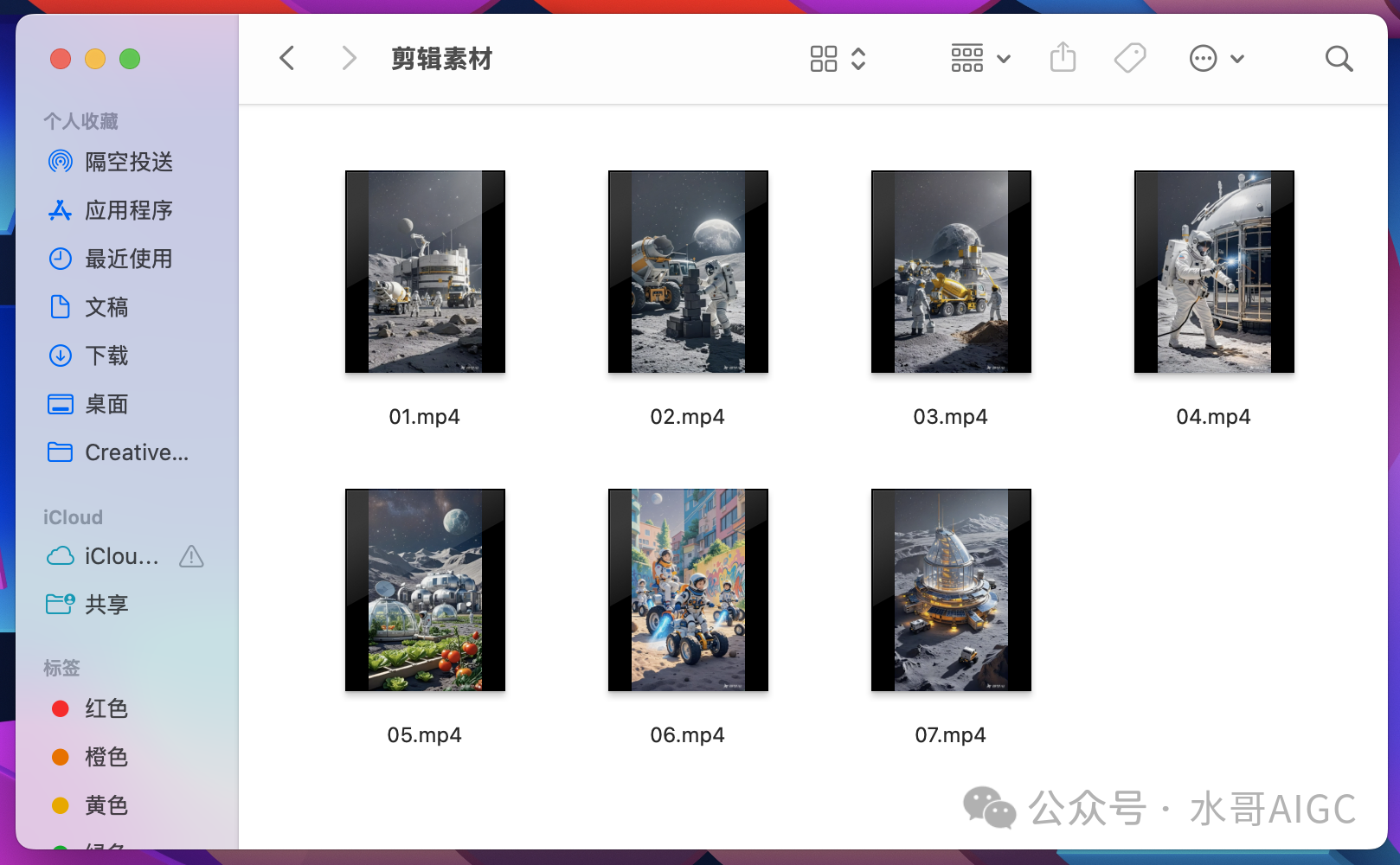Minimize the window with the yellow button
This screenshot has width=1400, height=865.
[95, 59]
